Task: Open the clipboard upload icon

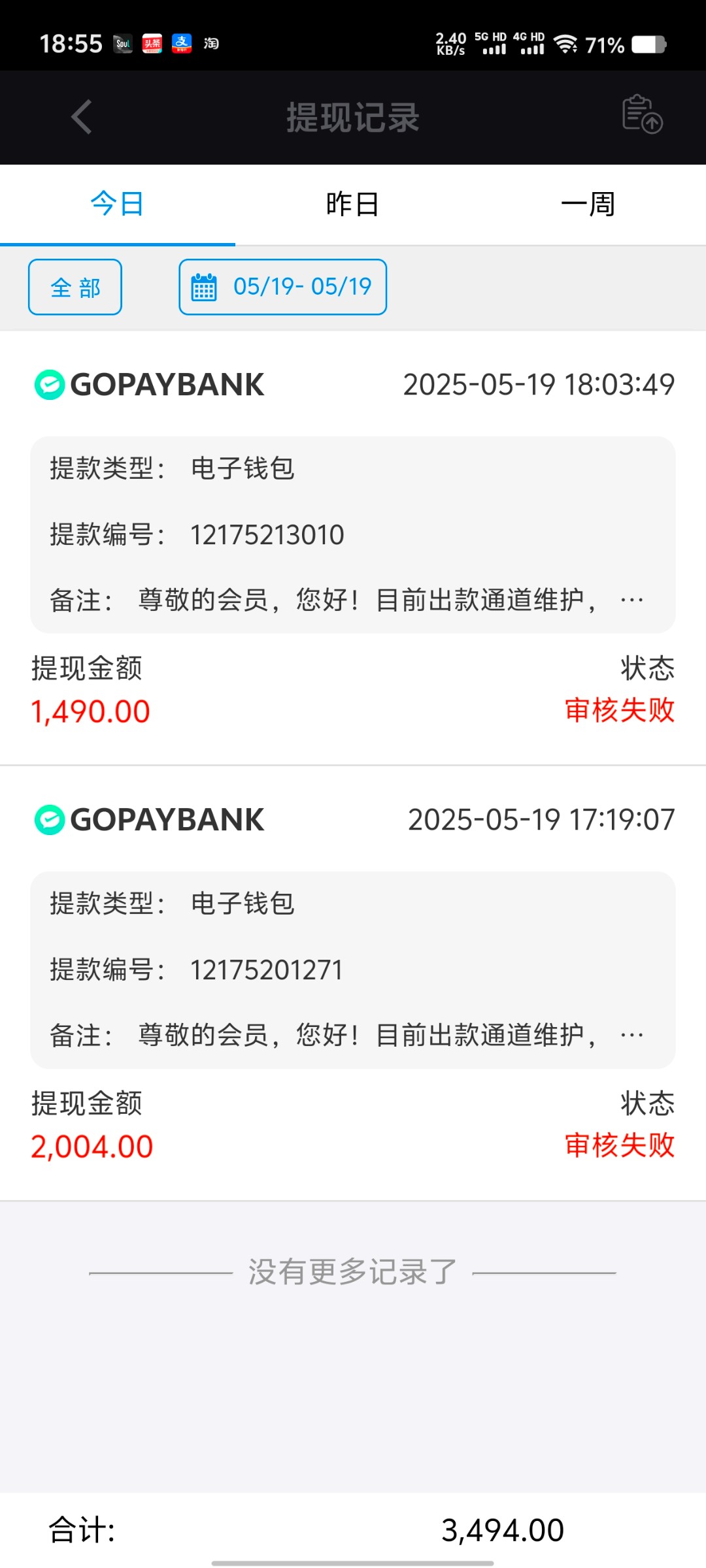Action: tap(641, 115)
